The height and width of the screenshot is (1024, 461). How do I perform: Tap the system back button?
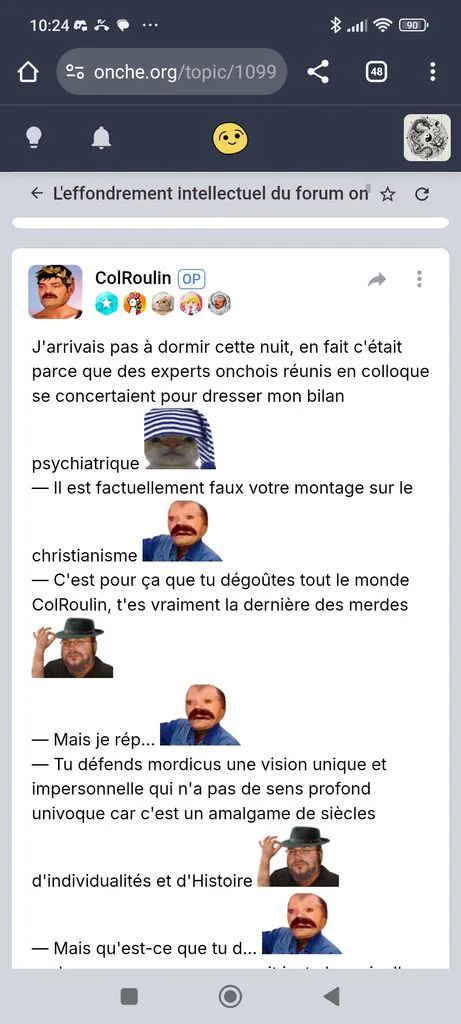point(332,996)
